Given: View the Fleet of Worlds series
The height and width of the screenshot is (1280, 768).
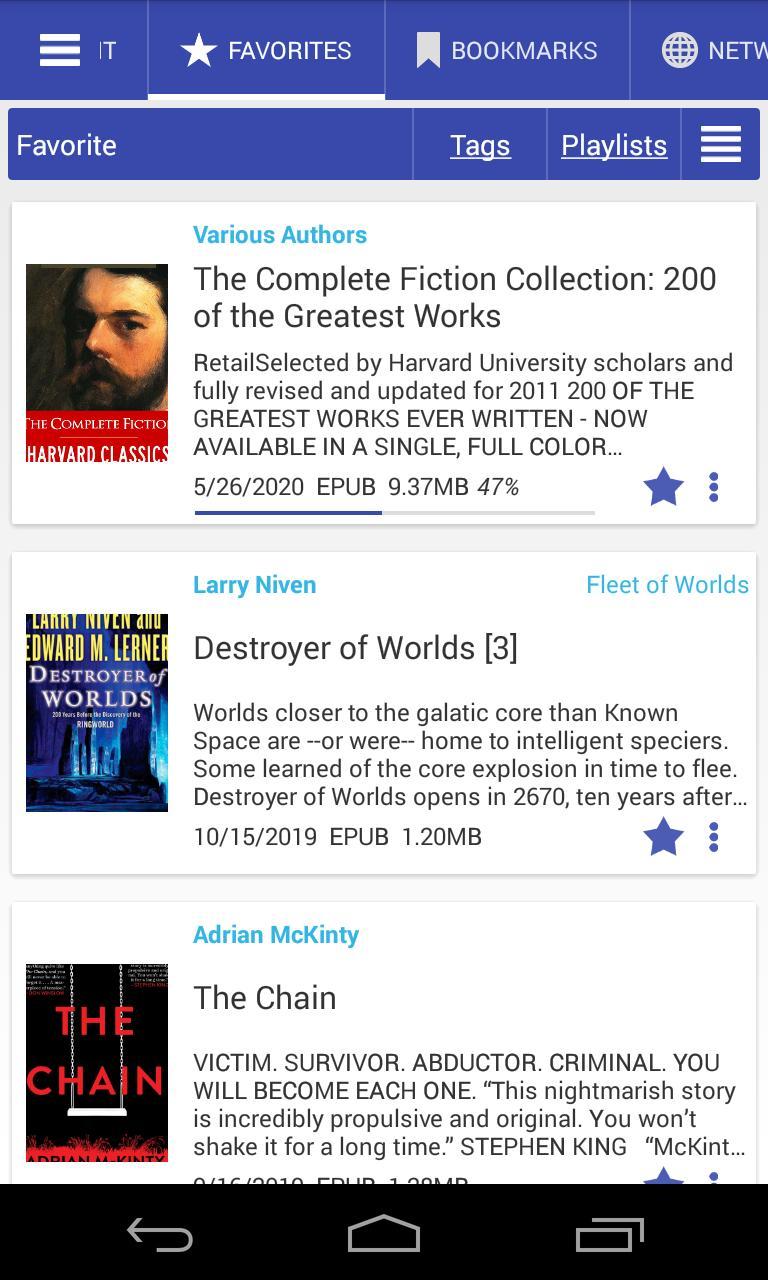Looking at the screenshot, I should [x=667, y=585].
